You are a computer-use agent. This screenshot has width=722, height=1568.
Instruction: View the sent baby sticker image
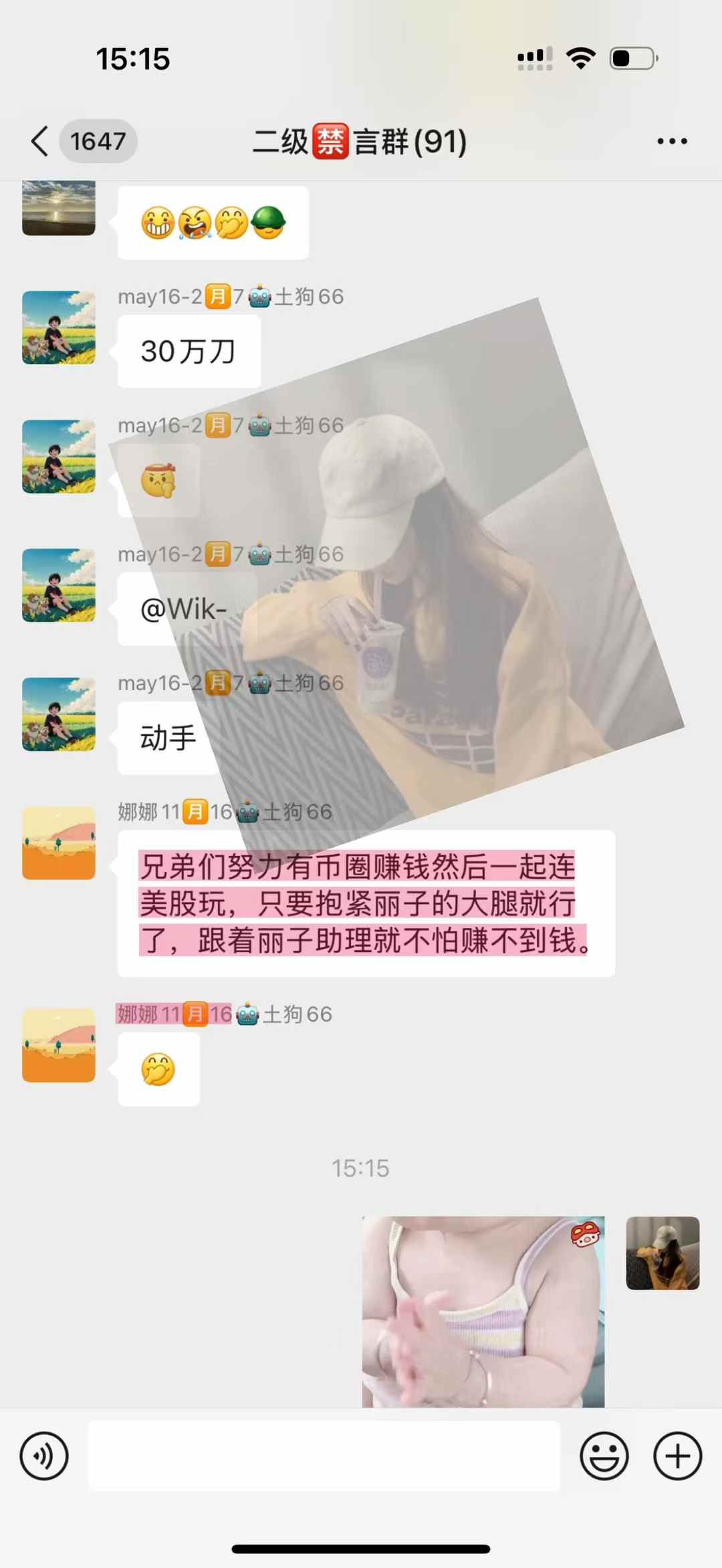(483, 1311)
